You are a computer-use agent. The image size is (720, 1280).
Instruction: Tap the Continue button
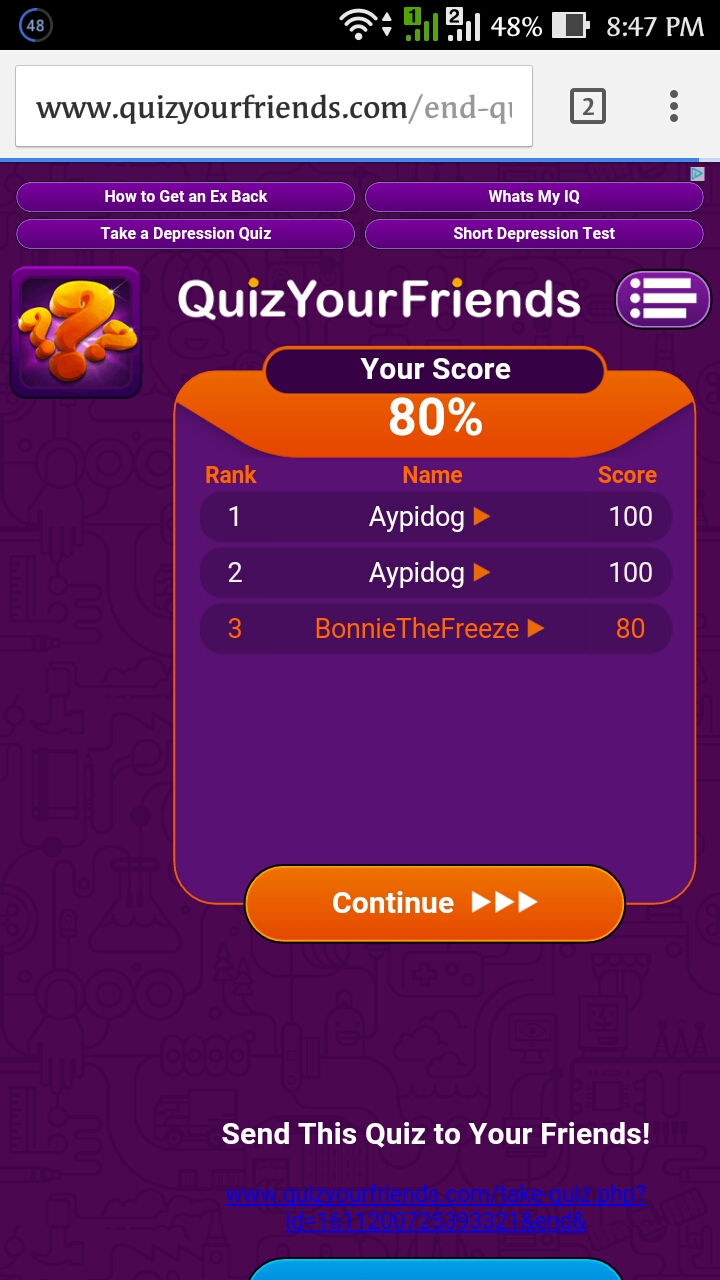pos(435,903)
